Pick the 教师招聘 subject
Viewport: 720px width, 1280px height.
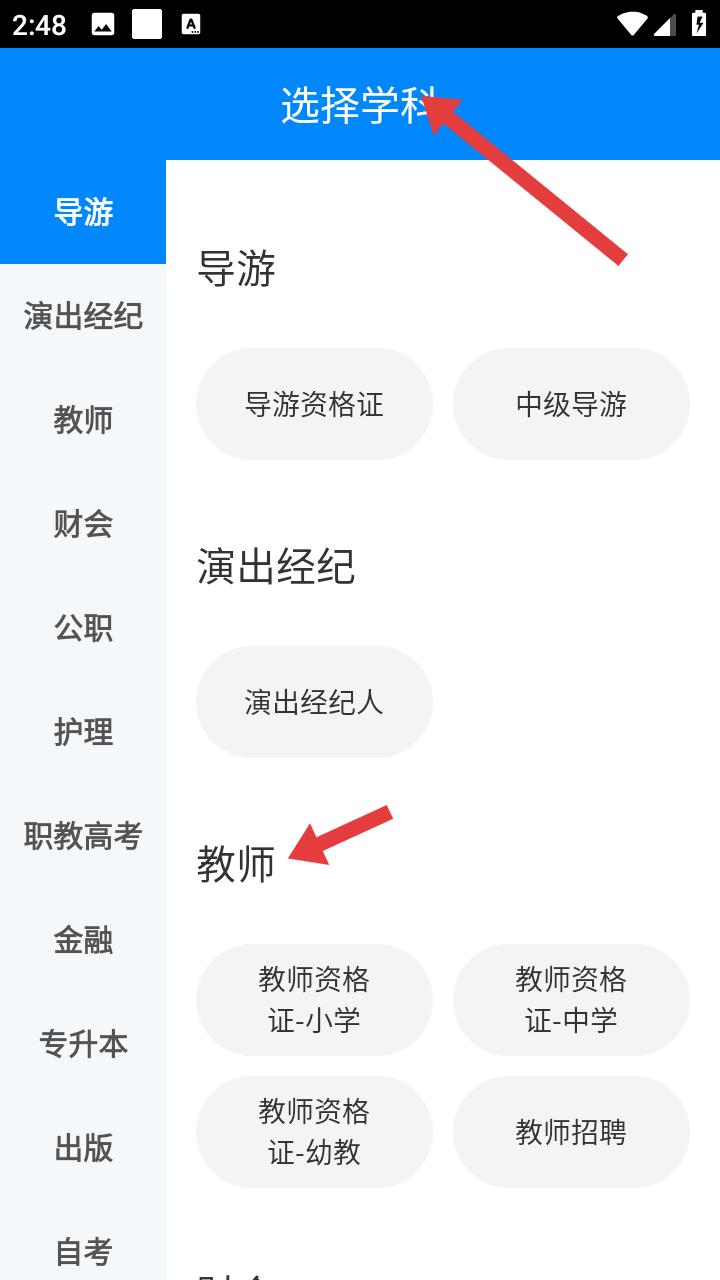pyautogui.click(x=571, y=1132)
